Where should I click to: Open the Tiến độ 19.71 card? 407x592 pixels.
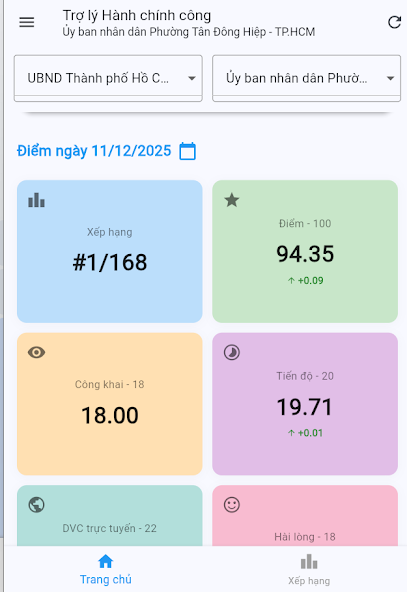coord(305,404)
